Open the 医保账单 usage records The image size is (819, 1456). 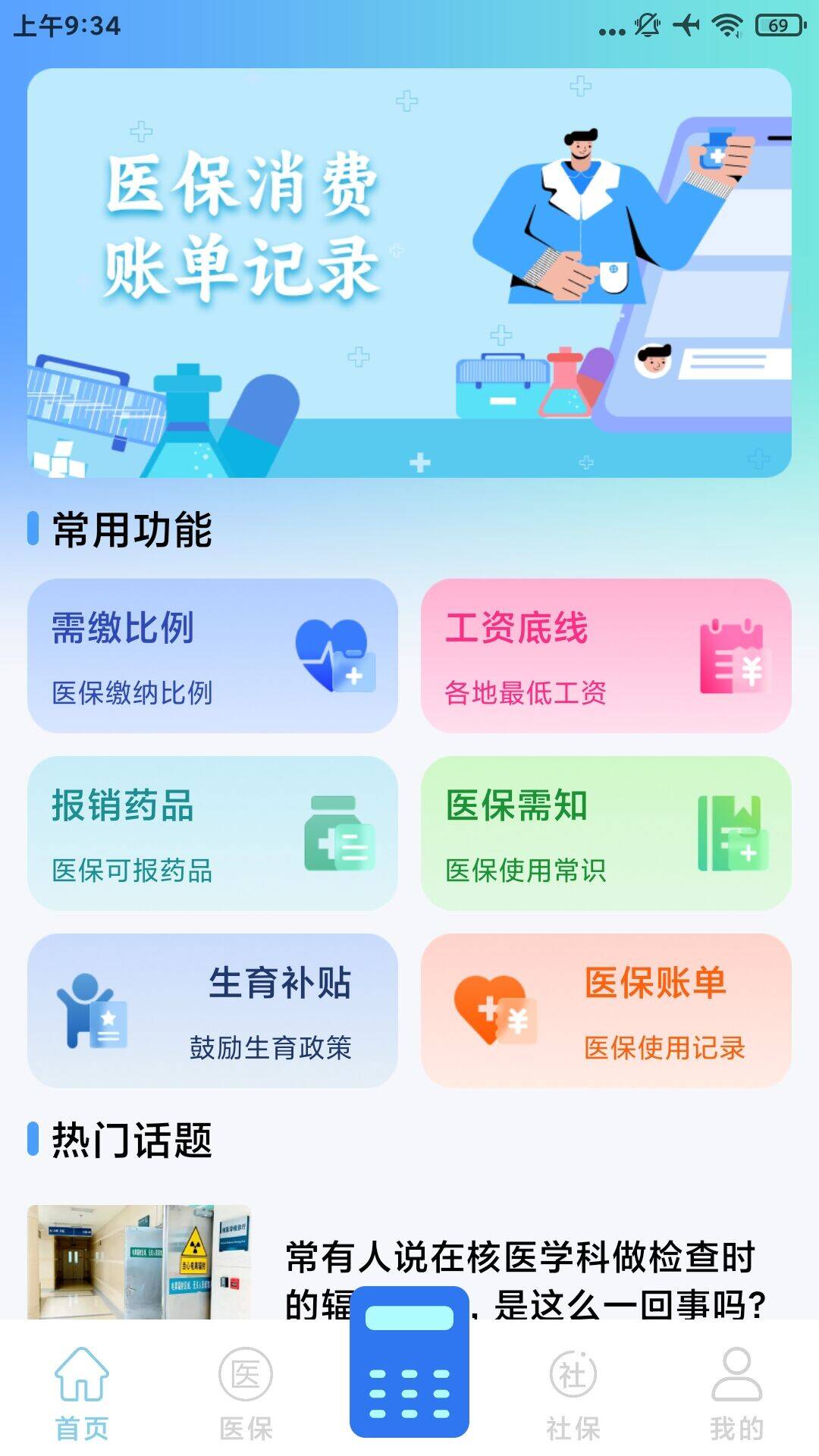pos(604,1009)
